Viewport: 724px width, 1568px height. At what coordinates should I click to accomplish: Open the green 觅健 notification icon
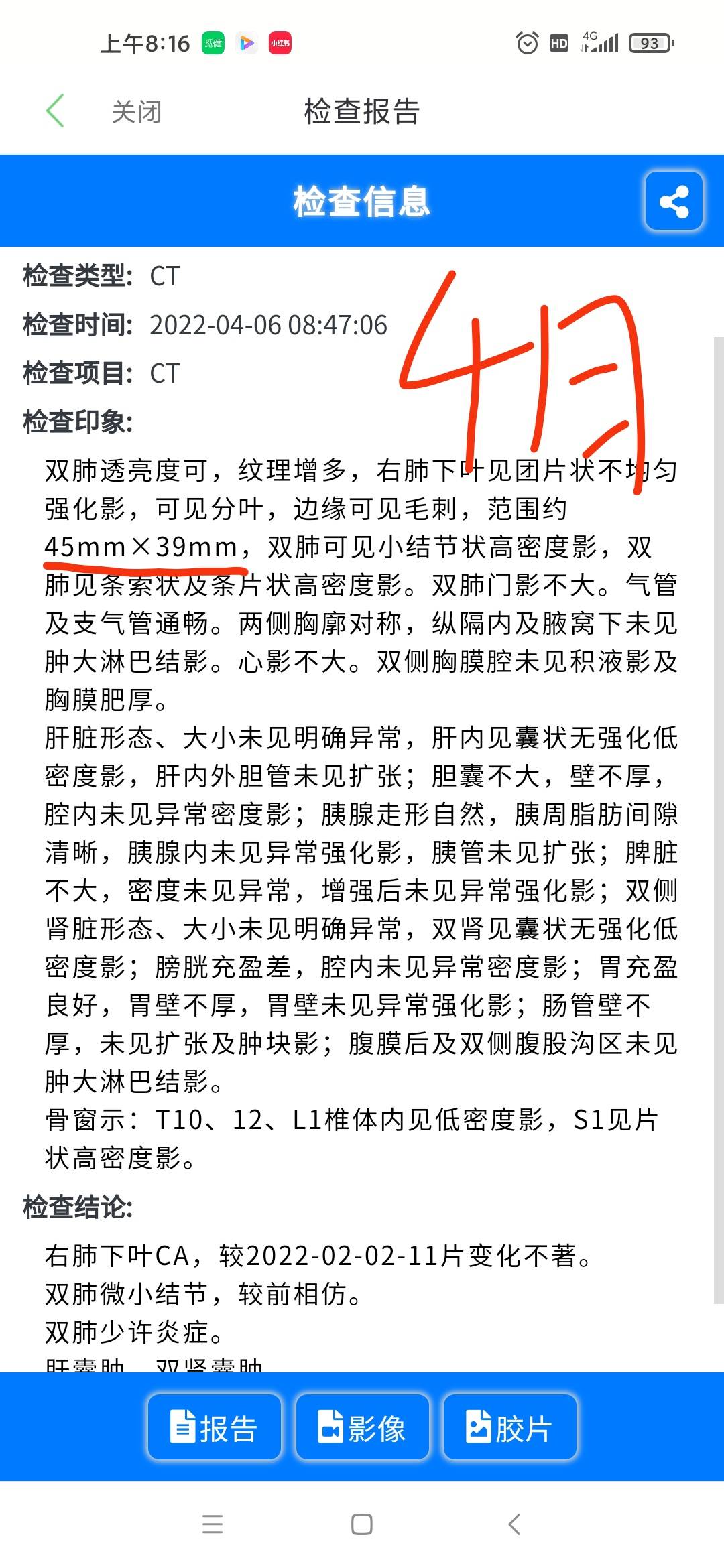coord(213,43)
